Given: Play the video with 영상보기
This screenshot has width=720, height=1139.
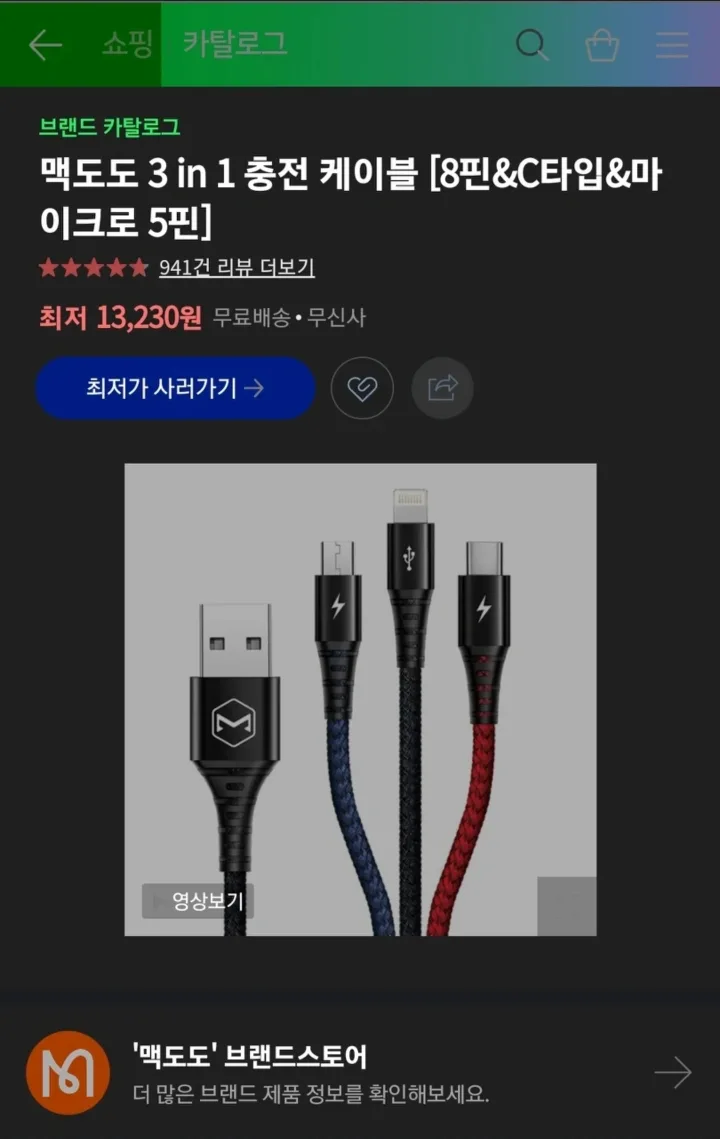Looking at the screenshot, I should click(198, 901).
